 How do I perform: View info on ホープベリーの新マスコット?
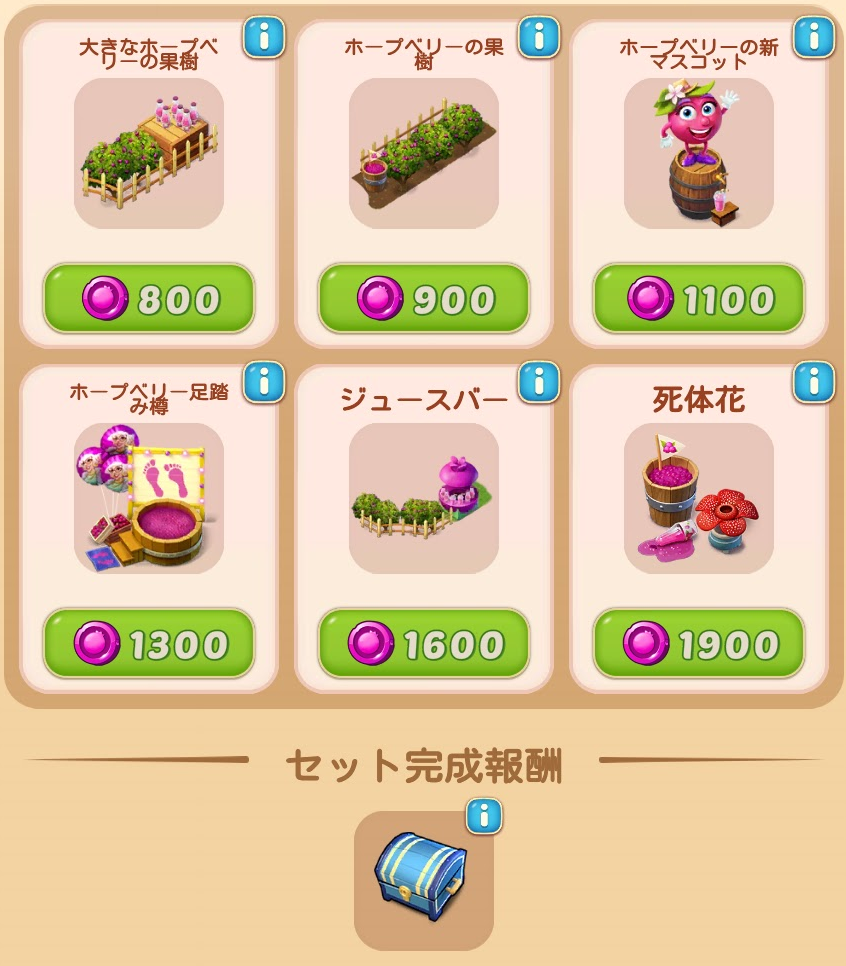[x=814, y=38]
